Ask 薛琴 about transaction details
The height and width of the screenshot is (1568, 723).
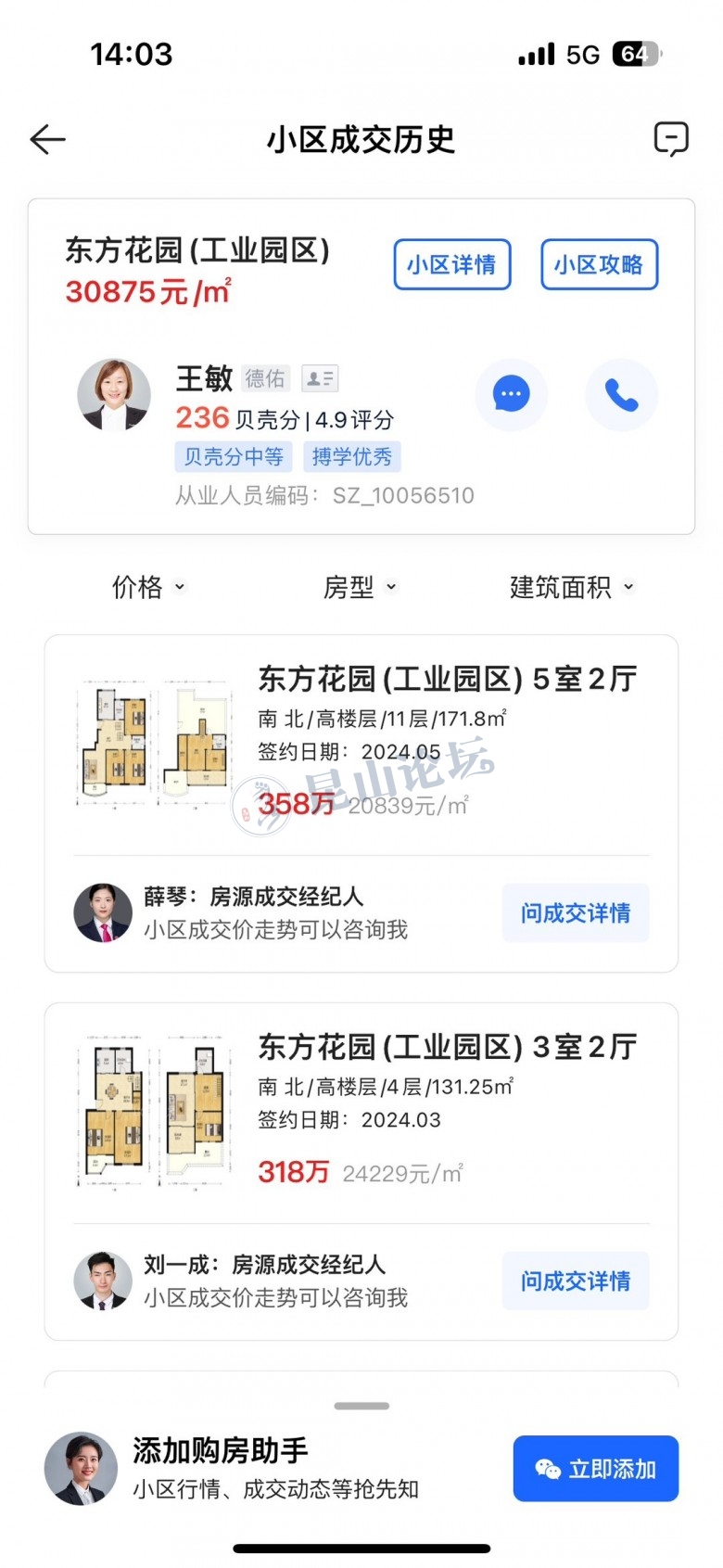click(575, 913)
